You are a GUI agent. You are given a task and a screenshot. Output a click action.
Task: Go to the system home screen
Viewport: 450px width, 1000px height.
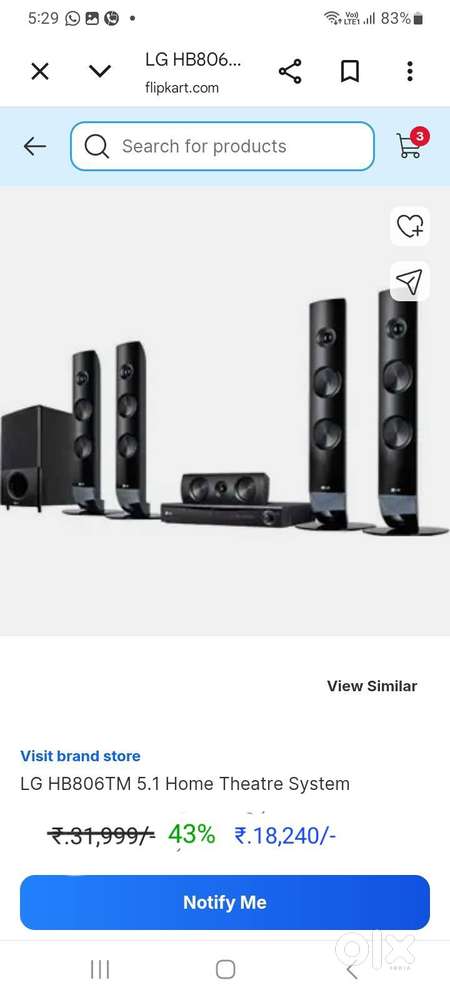pyautogui.click(x=225, y=969)
